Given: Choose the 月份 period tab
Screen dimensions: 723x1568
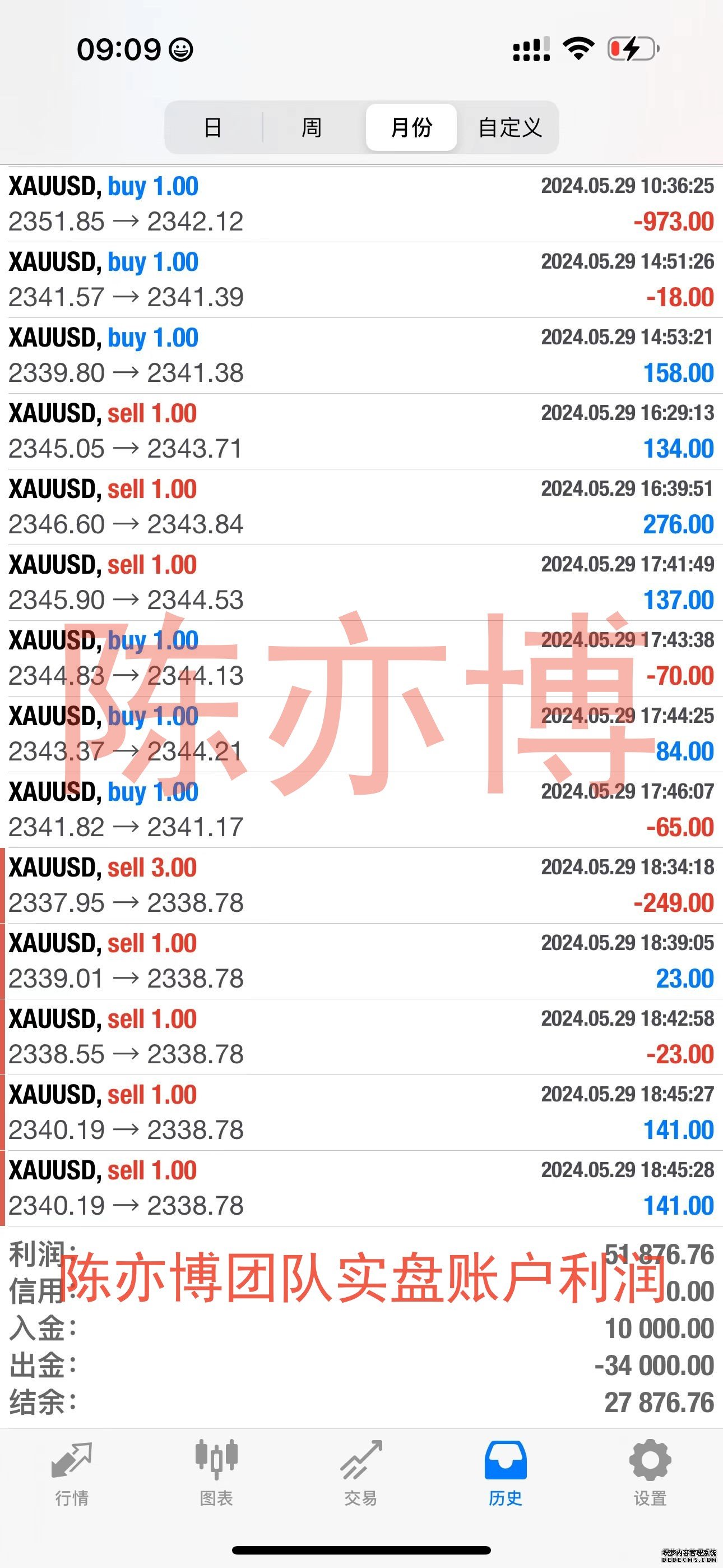Looking at the screenshot, I should pyautogui.click(x=411, y=127).
